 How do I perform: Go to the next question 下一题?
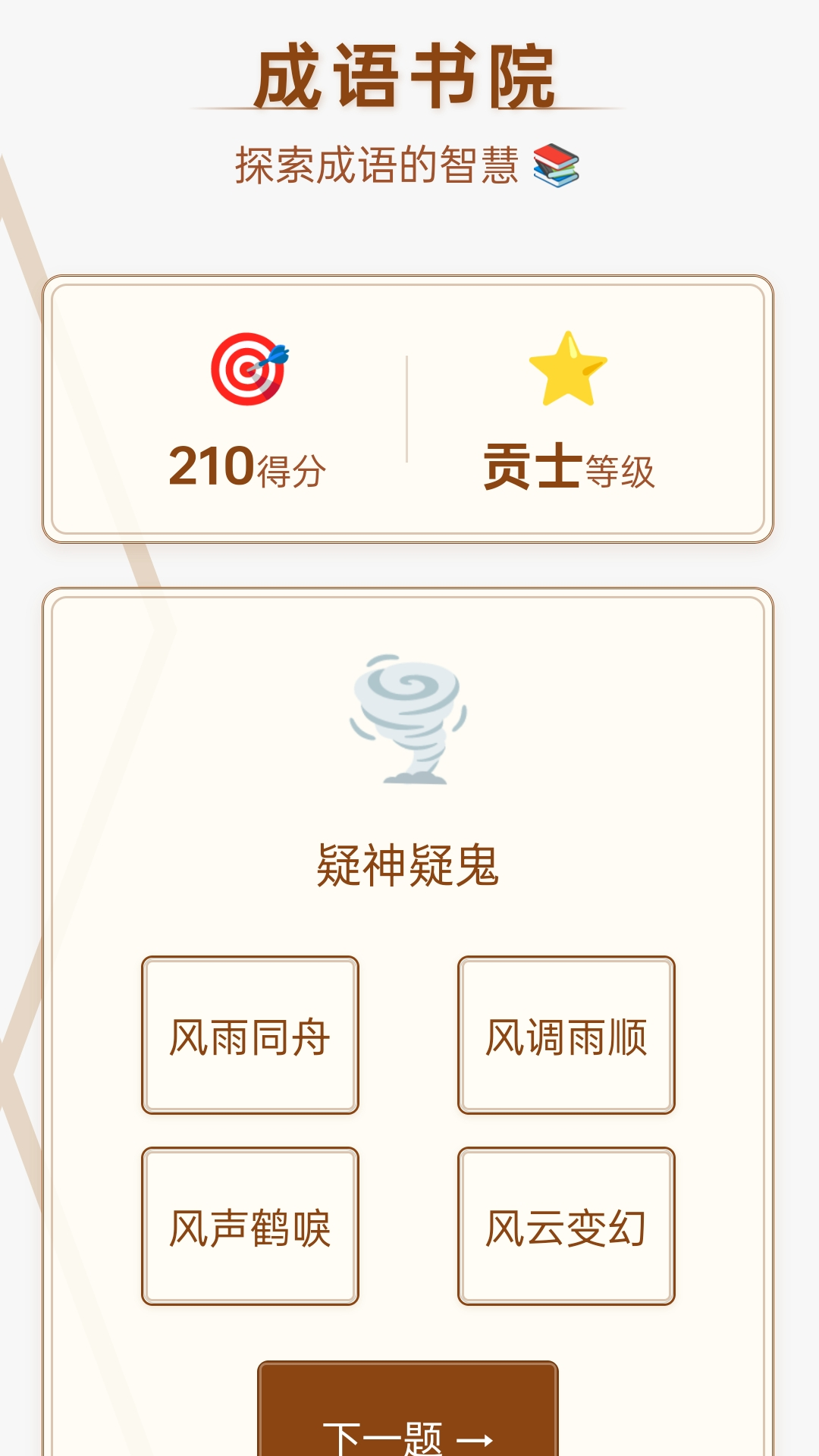pyautogui.click(x=408, y=1409)
